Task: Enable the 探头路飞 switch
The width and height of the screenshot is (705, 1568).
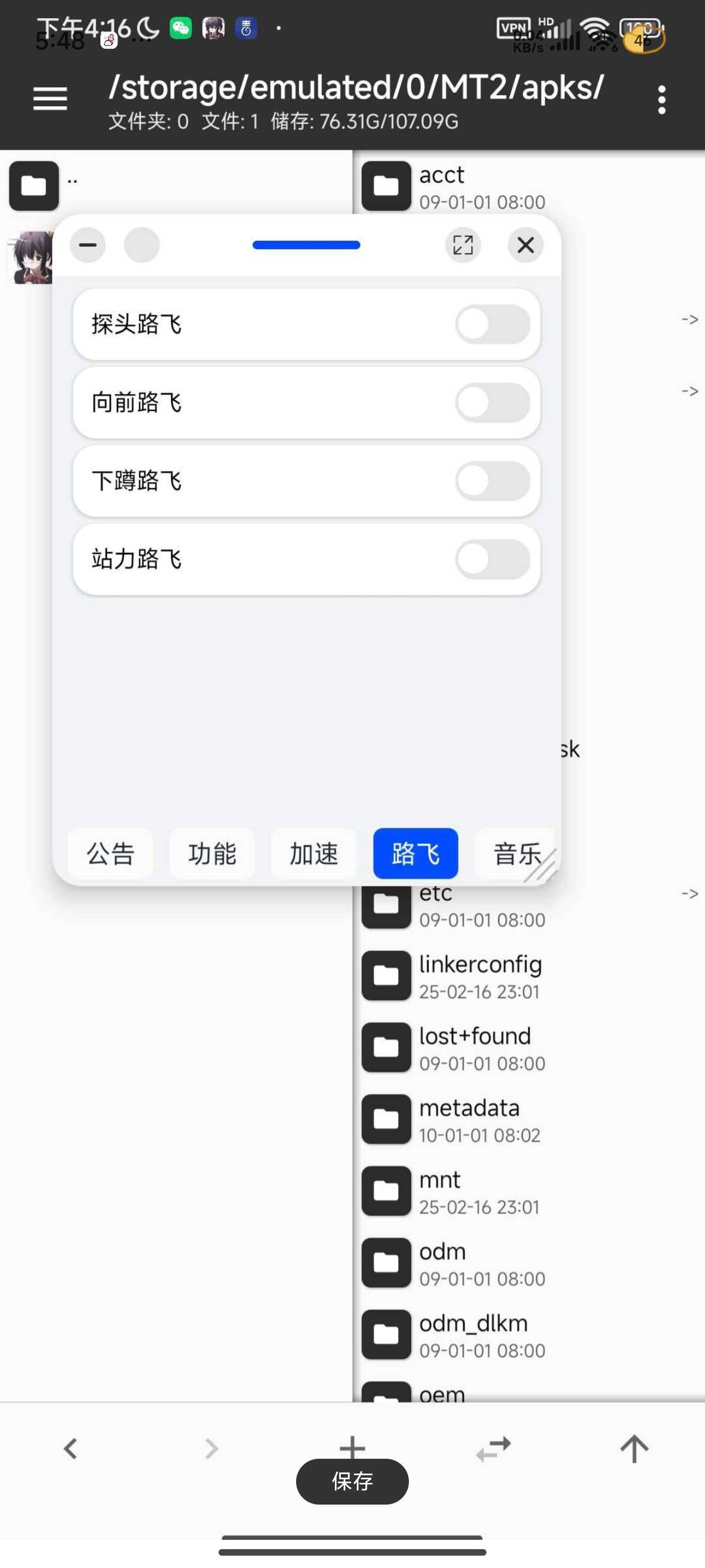Action: [x=492, y=324]
